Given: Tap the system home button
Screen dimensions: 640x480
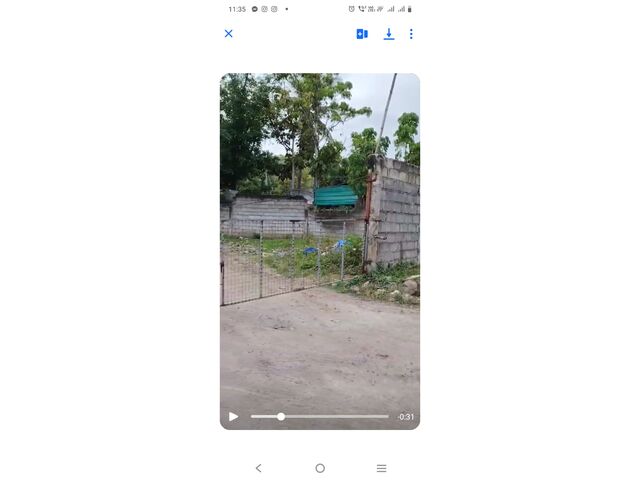Looking at the screenshot, I should pos(320,468).
